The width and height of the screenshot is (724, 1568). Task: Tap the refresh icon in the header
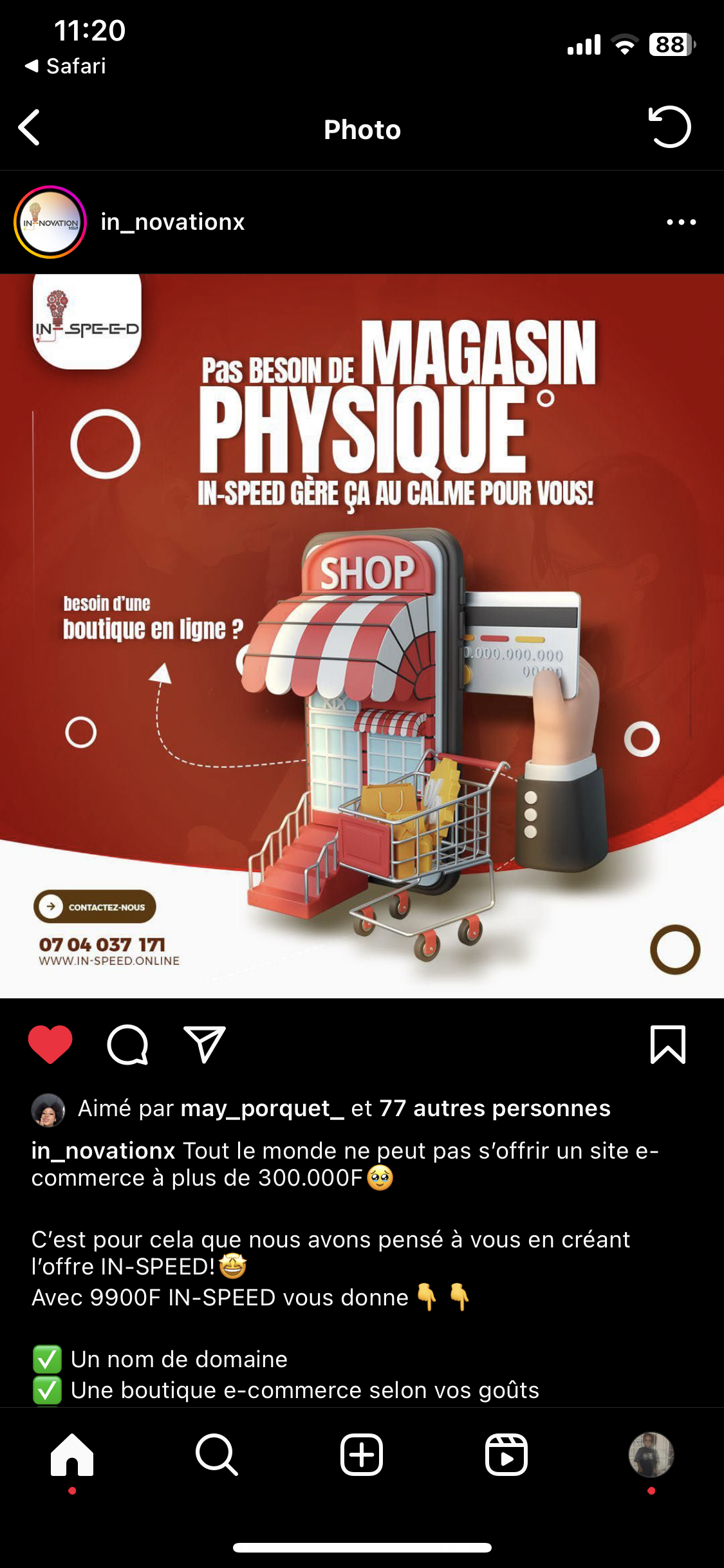point(669,127)
